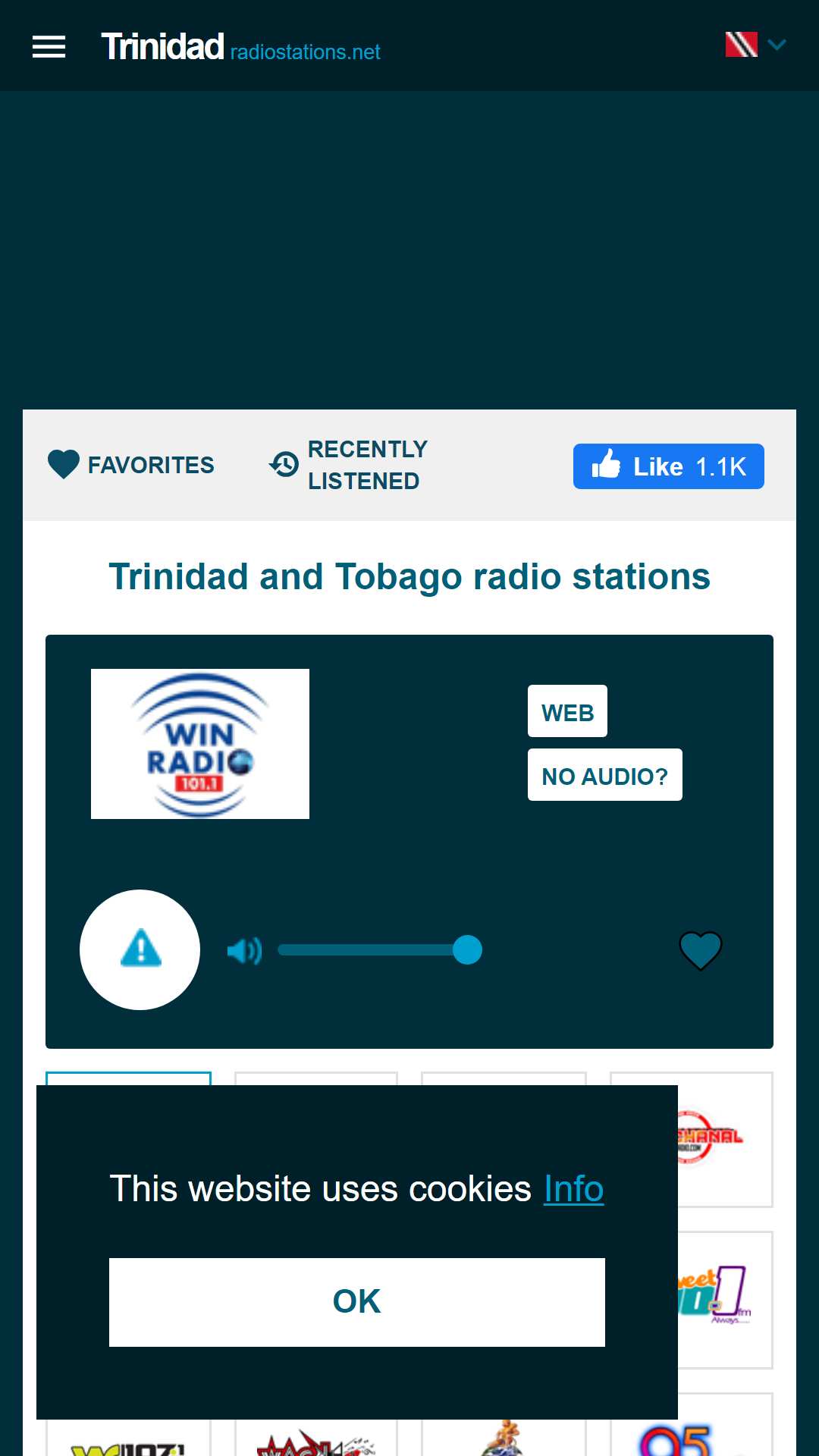Open the WEB button for Win Radio
Image resolution: width=819 pixels, height=1456 pixels.
click(x=567, y=711)
